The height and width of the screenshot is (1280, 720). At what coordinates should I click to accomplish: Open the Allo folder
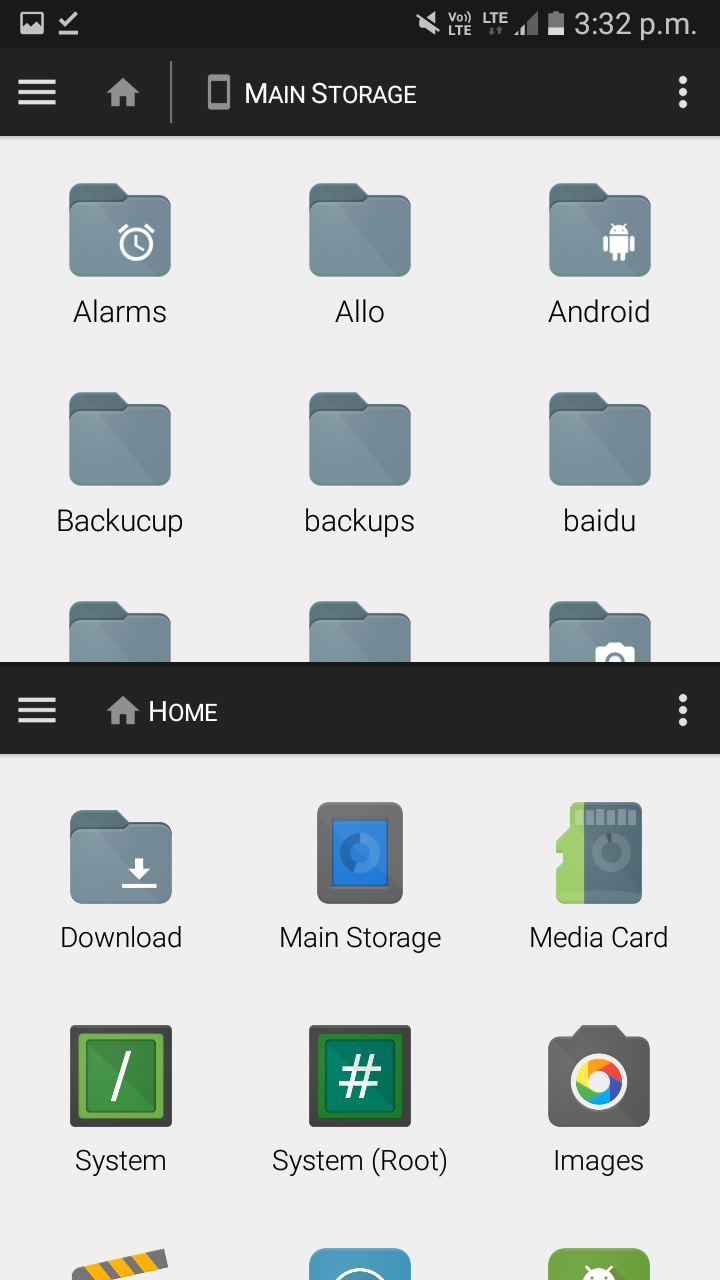[x=360, y=255]
